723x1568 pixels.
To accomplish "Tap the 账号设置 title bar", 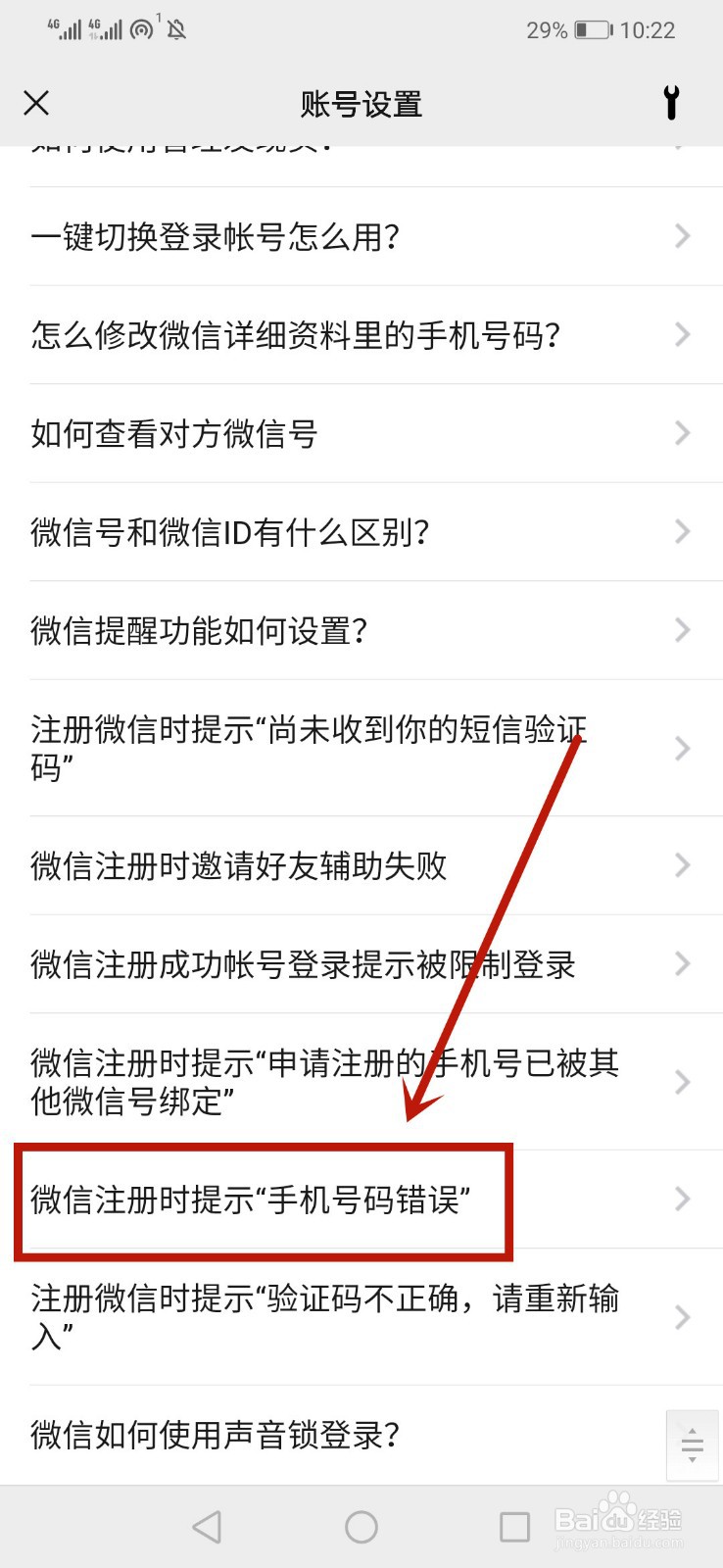I will [361, 103].
